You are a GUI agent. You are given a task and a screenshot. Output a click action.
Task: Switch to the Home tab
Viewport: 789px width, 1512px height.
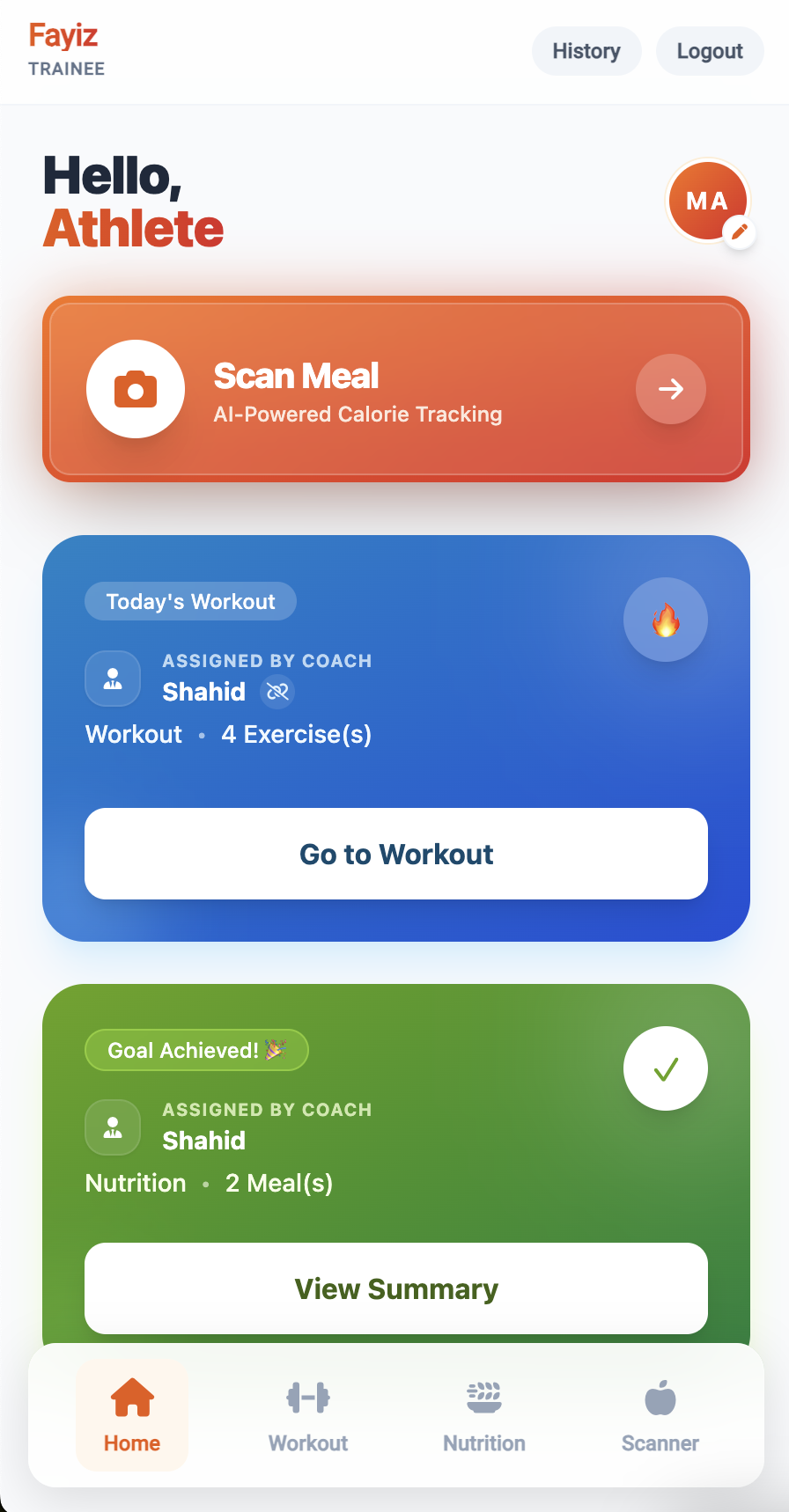click(x=132, y=1415)
